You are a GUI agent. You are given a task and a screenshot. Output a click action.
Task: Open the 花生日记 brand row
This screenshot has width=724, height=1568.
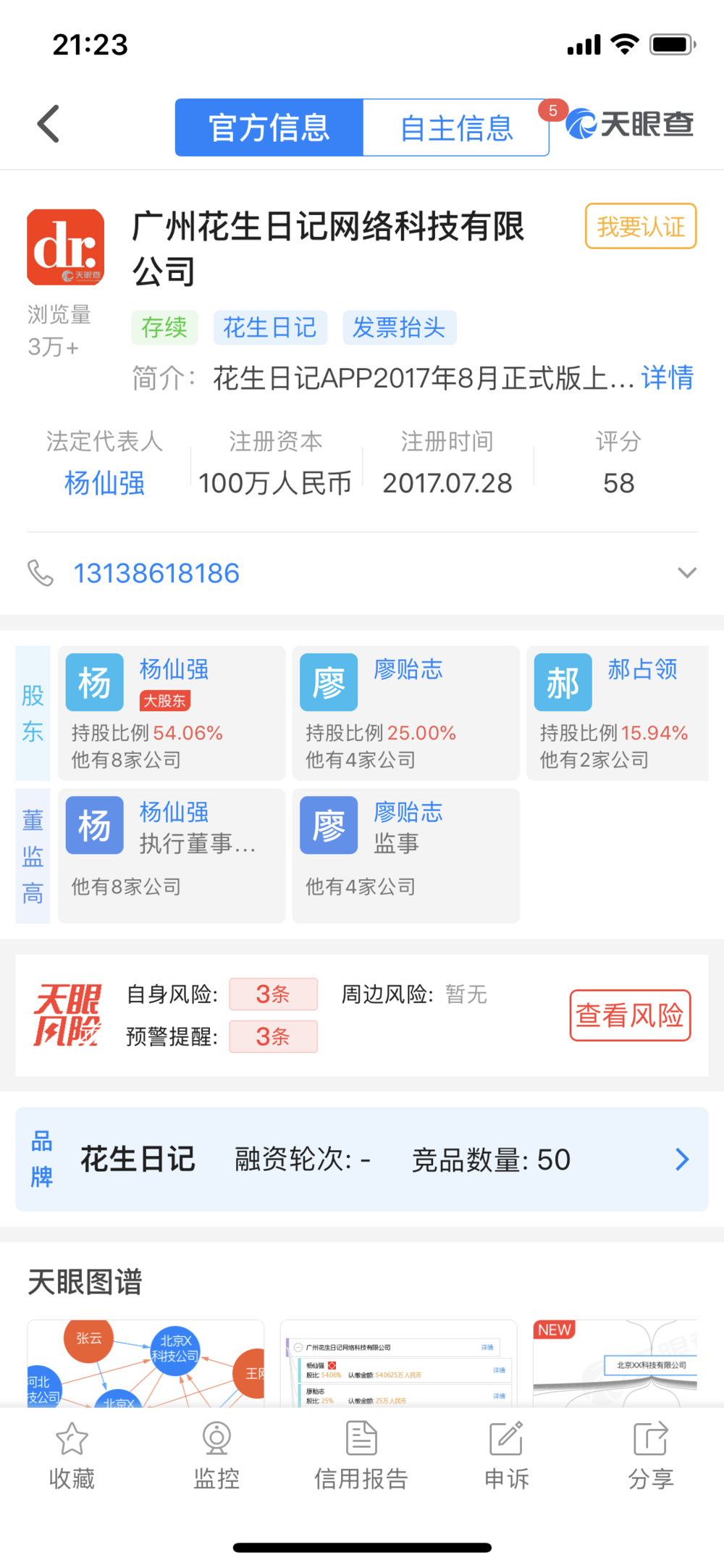pyautogui.click(x=362, y=1160)
